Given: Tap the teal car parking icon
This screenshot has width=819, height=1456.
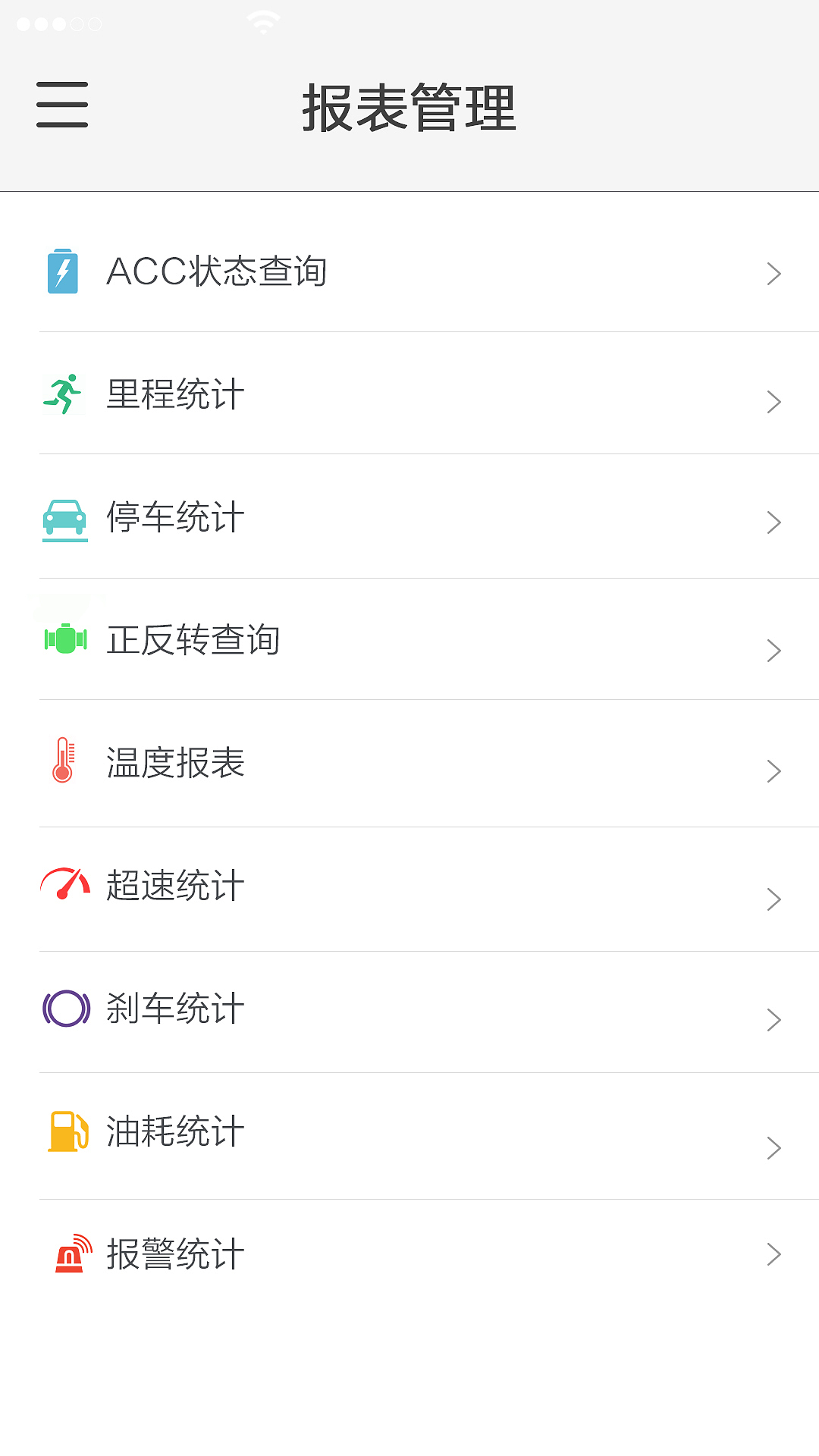Looking at the screenshot, I should click(x=65, y=519).
